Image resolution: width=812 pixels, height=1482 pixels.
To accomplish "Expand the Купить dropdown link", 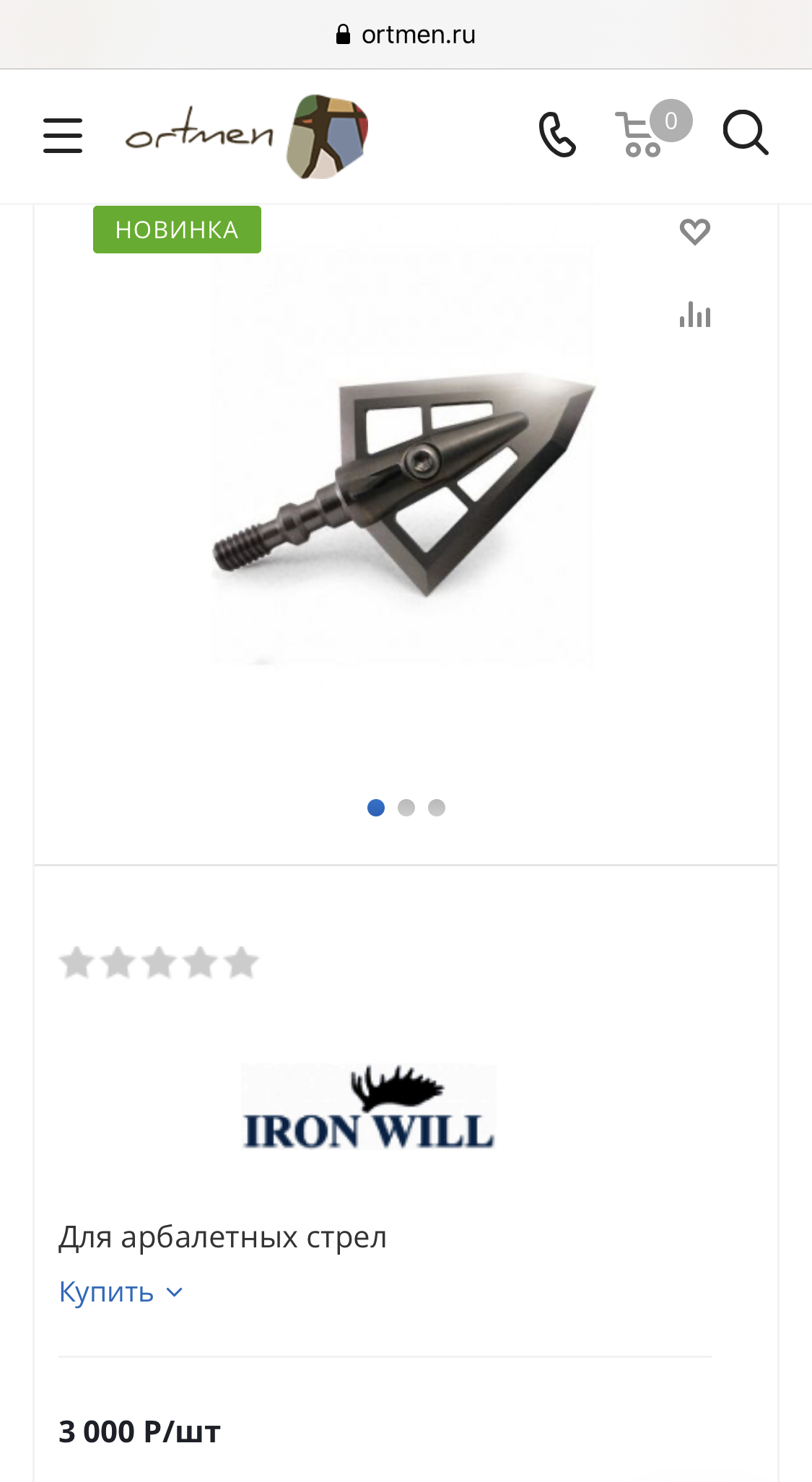I will pyautogui.click(x=121, y=1292).
